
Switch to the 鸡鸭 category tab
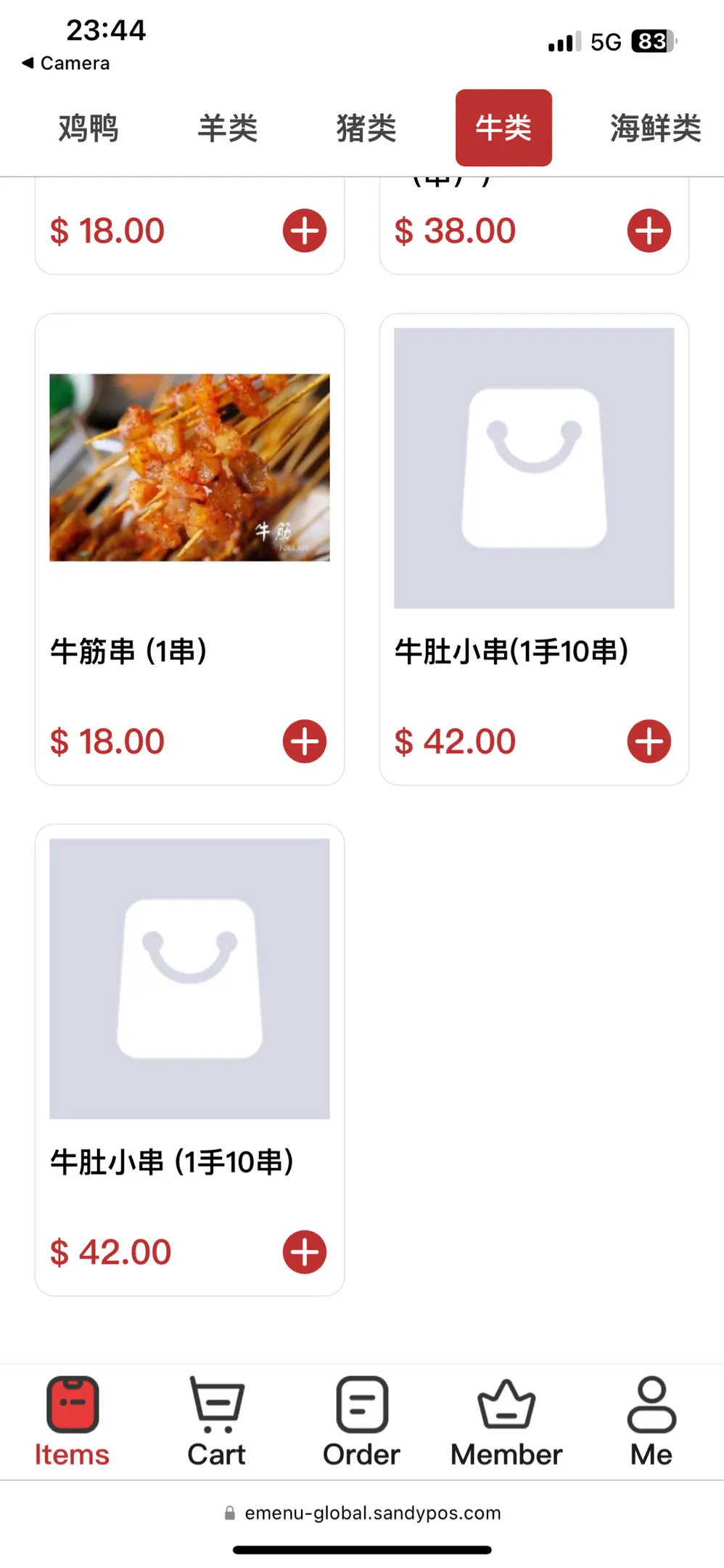pos(89,128)
